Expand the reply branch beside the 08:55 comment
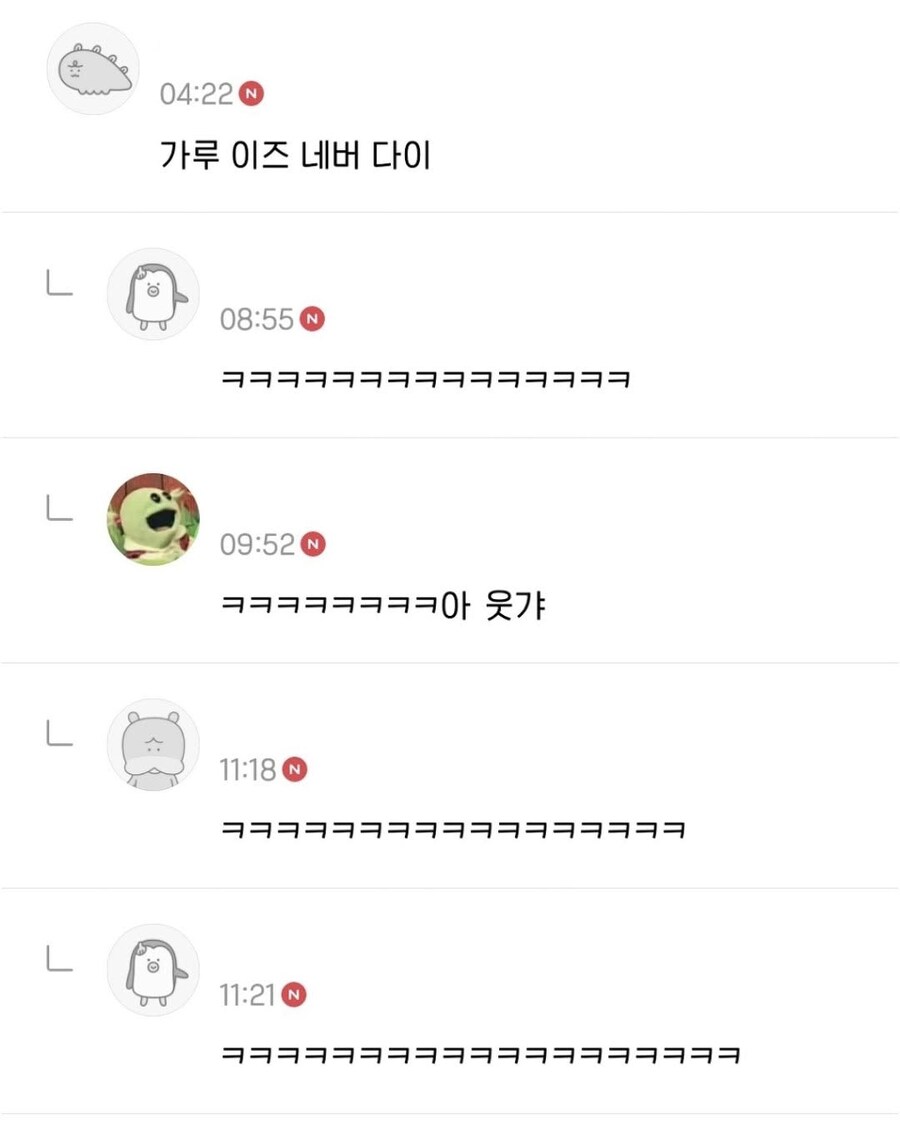Viewport: 900px width, 1125px height. coord(57,283)
